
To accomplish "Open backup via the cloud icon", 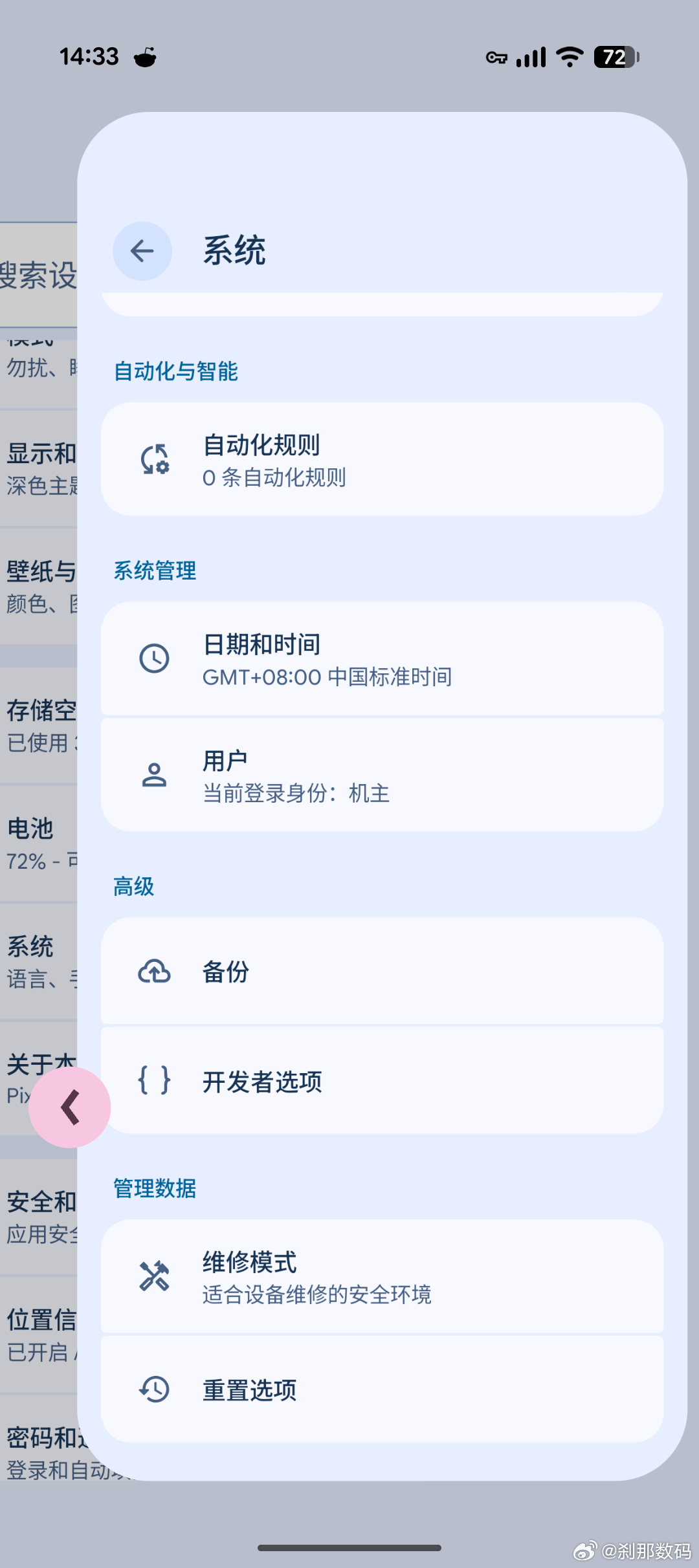I will point(153,972).
